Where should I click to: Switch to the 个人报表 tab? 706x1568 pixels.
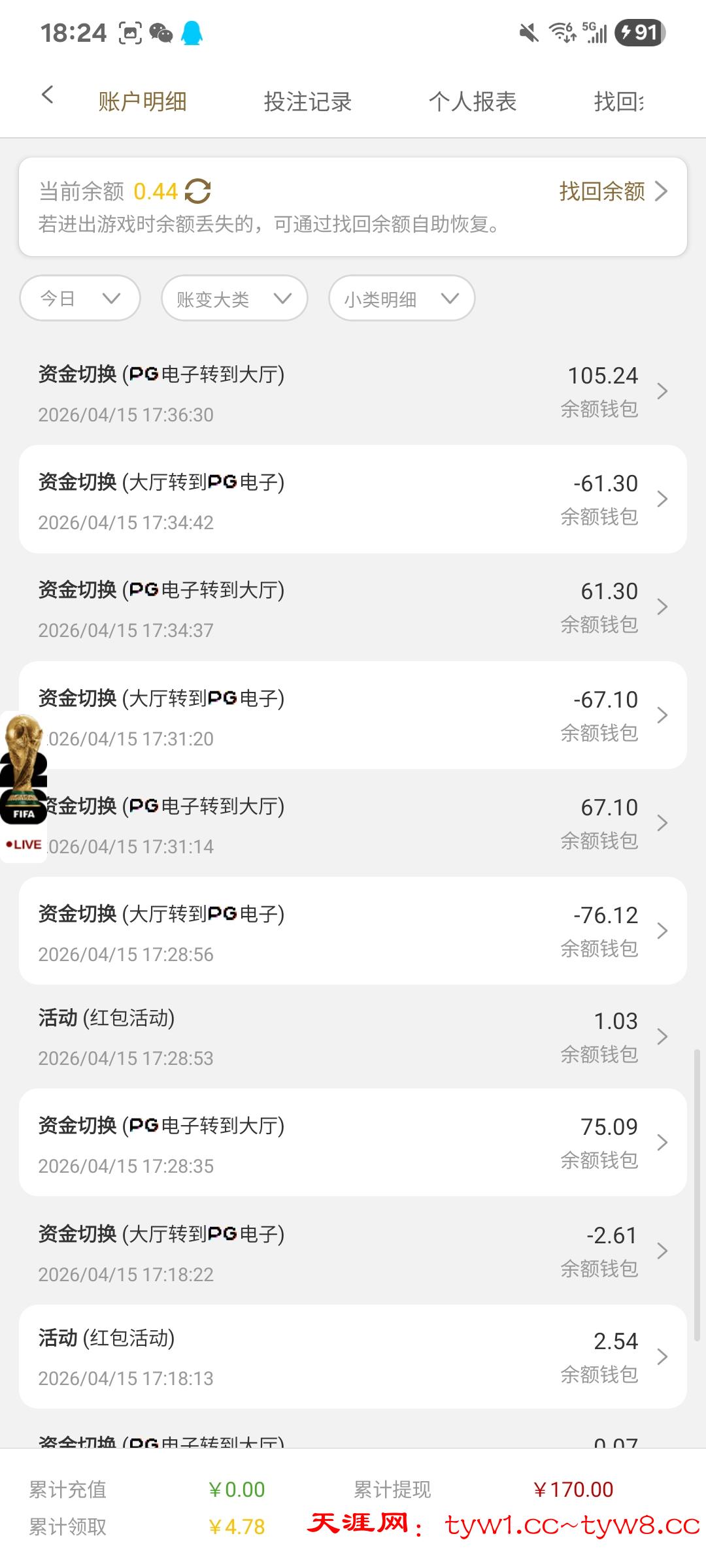click(x=472, y=102)
